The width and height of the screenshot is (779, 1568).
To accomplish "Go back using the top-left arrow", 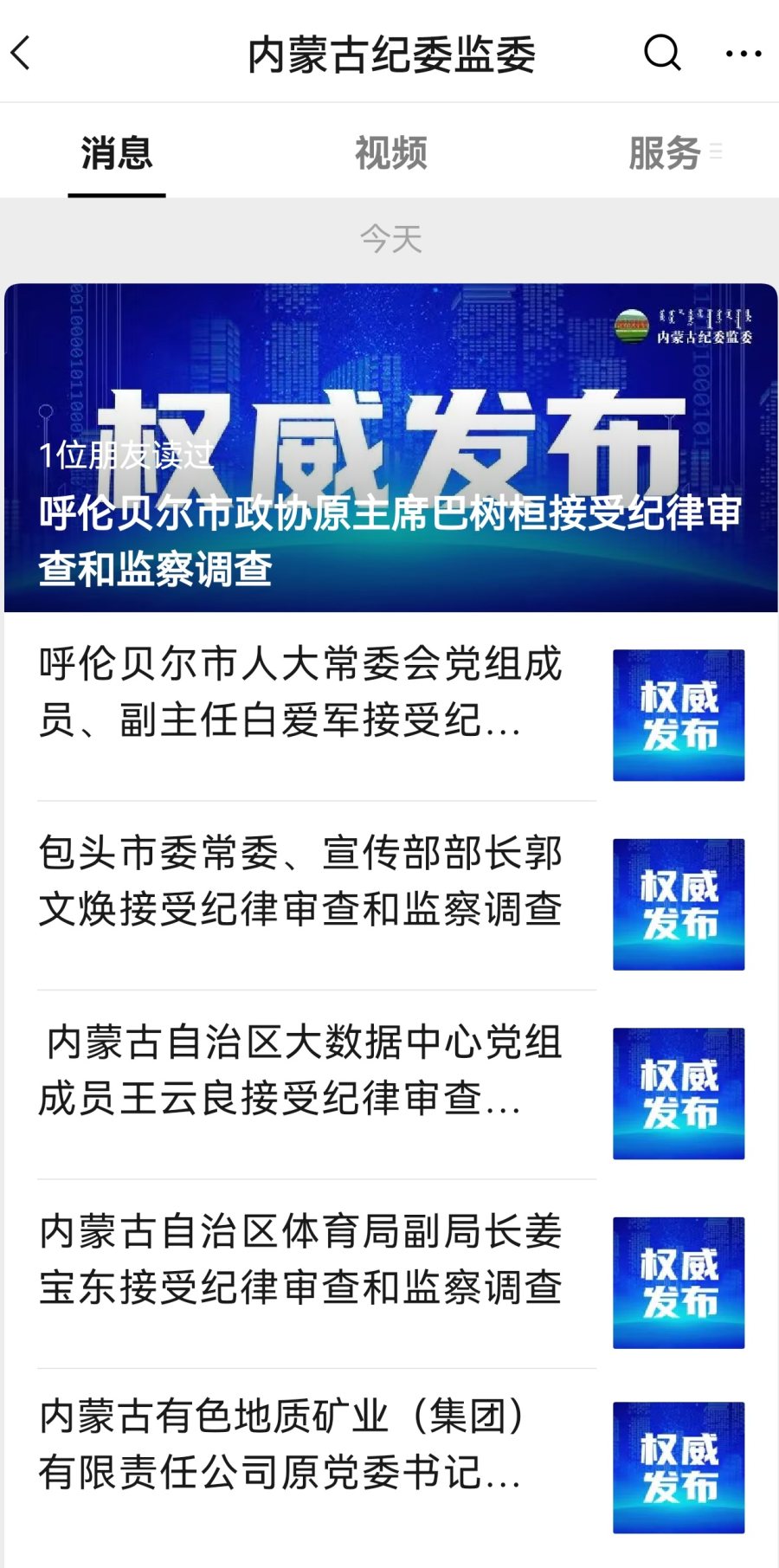I will tap(22, 54).
